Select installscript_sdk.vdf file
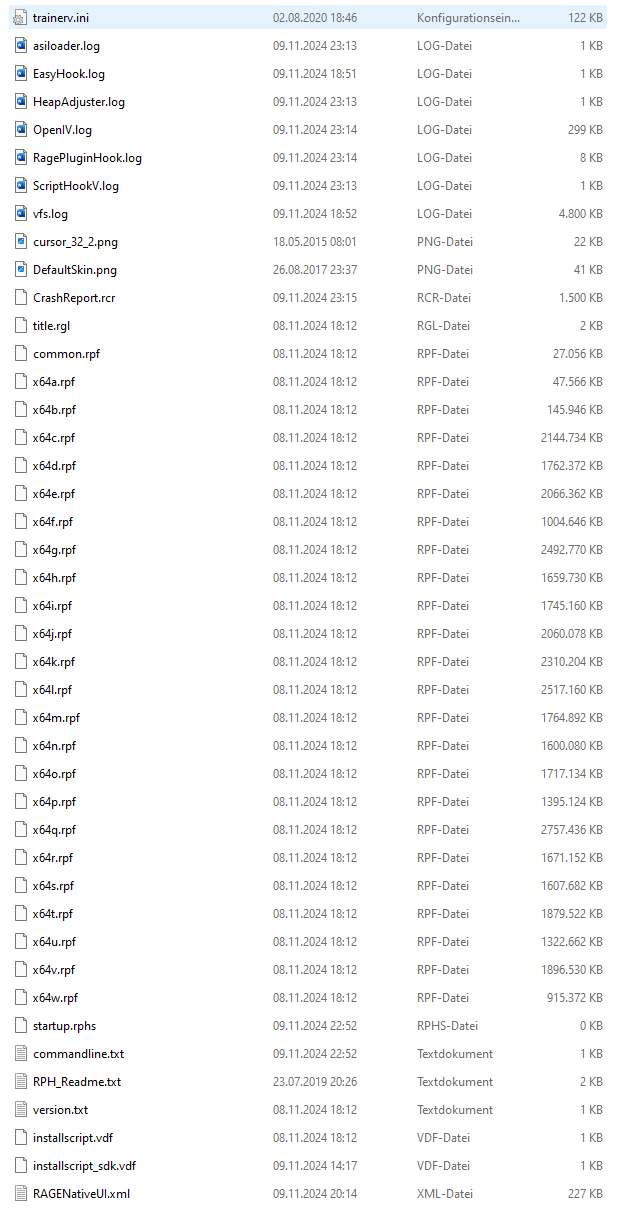623x1219 pixels. tap(84, 1166)
